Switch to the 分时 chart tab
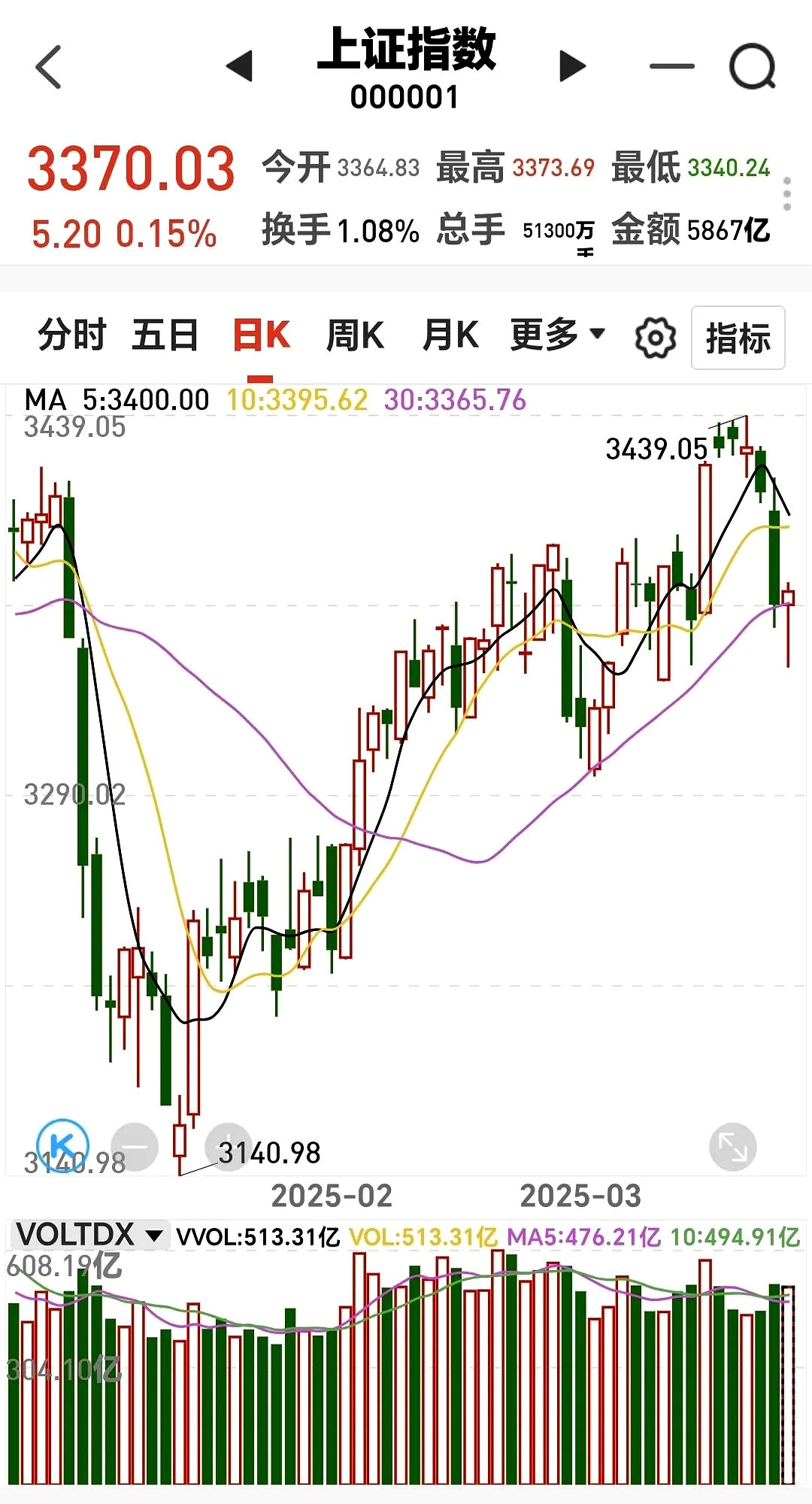The height and width of the screenshot is (1504, 812). tap(71, 335)
